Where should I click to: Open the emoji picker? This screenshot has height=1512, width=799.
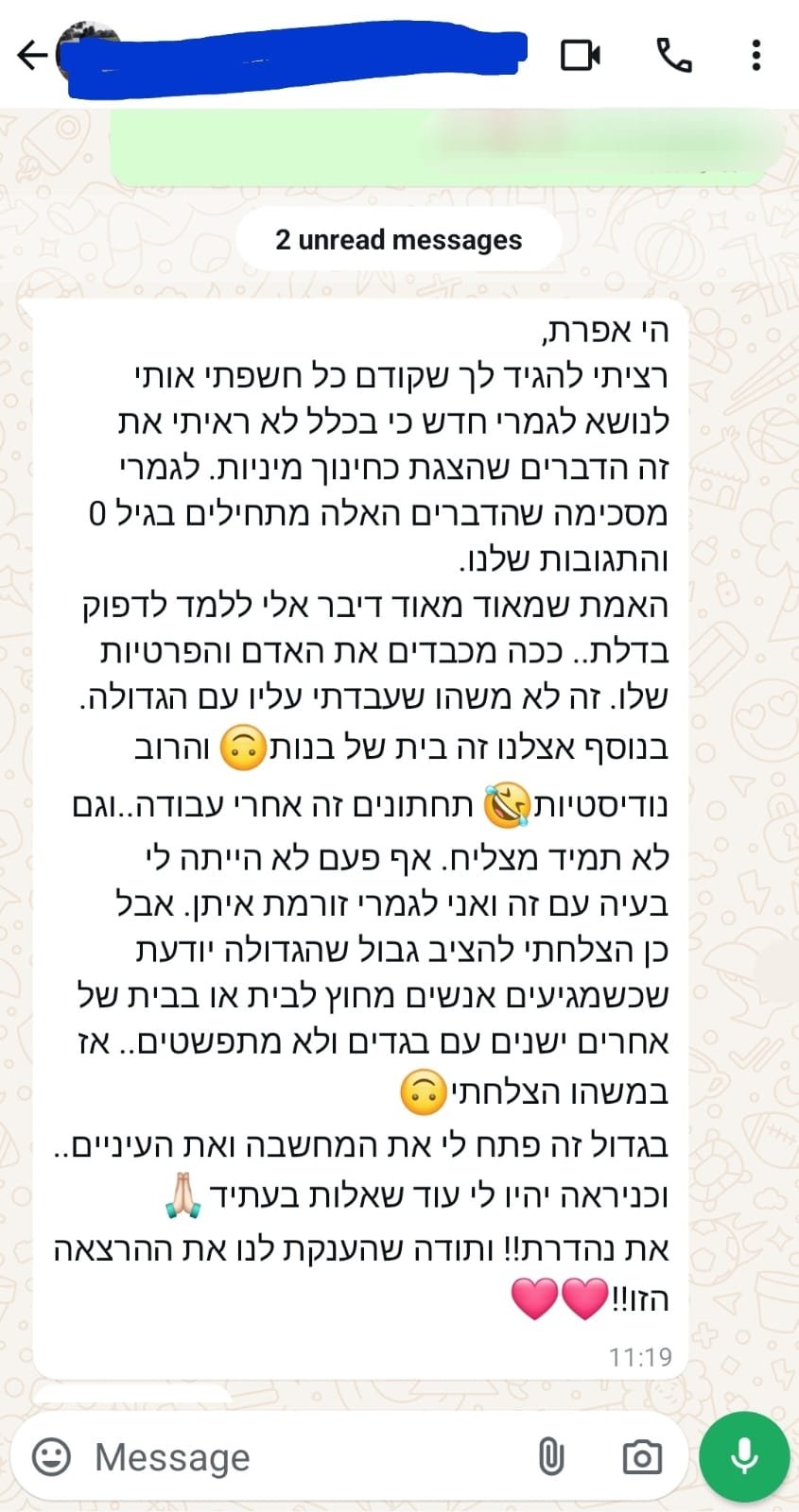pos(52,1456)
